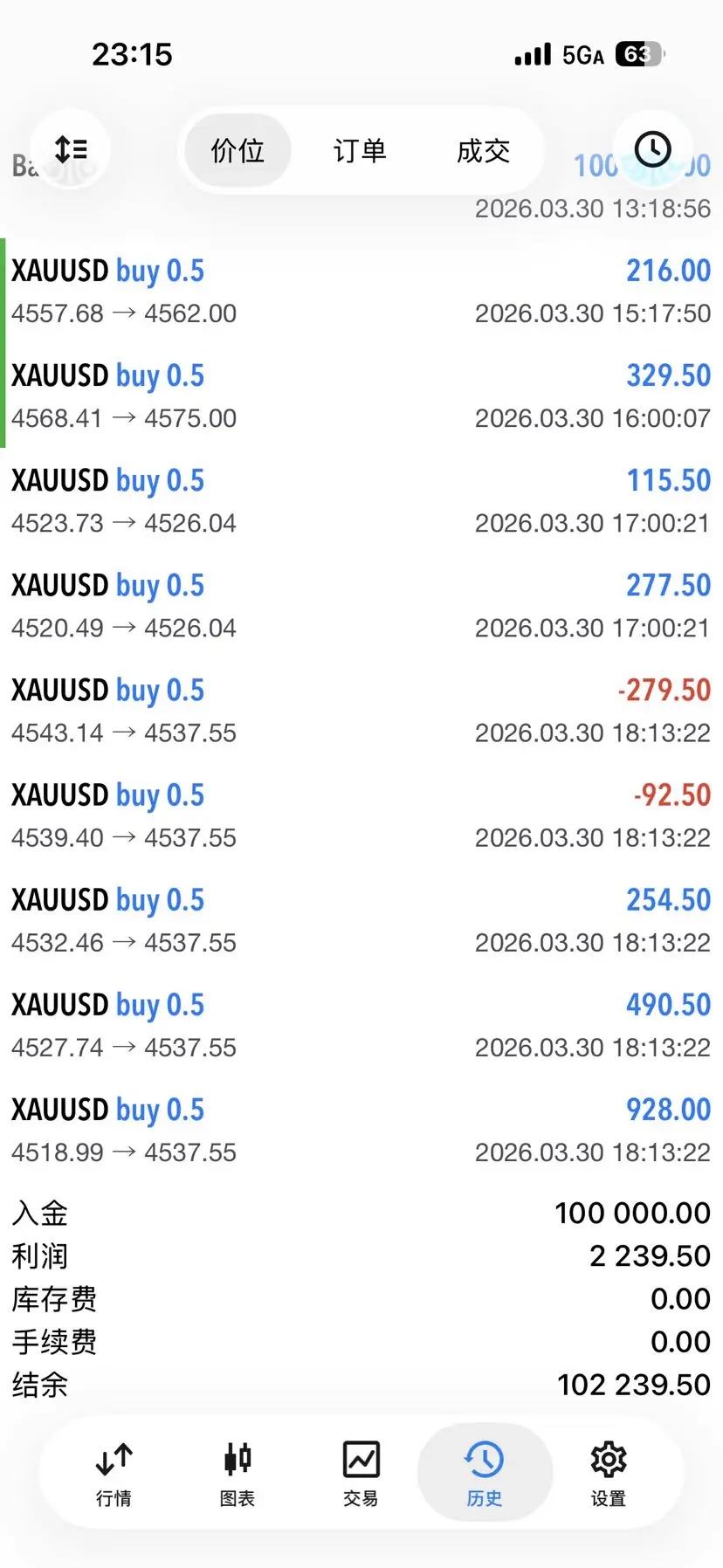Viewport: 723px width, 1568px height.
Task: Open the 设置 tab
Action: pyautogui.click(x=608, y=1474)
